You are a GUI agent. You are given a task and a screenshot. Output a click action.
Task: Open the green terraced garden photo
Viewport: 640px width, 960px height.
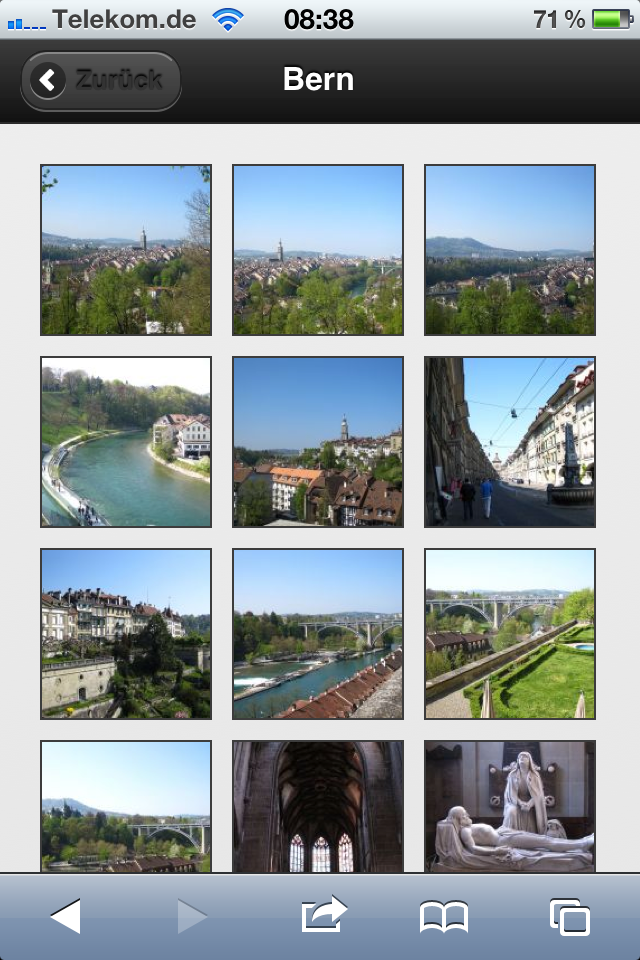point(510,634)
